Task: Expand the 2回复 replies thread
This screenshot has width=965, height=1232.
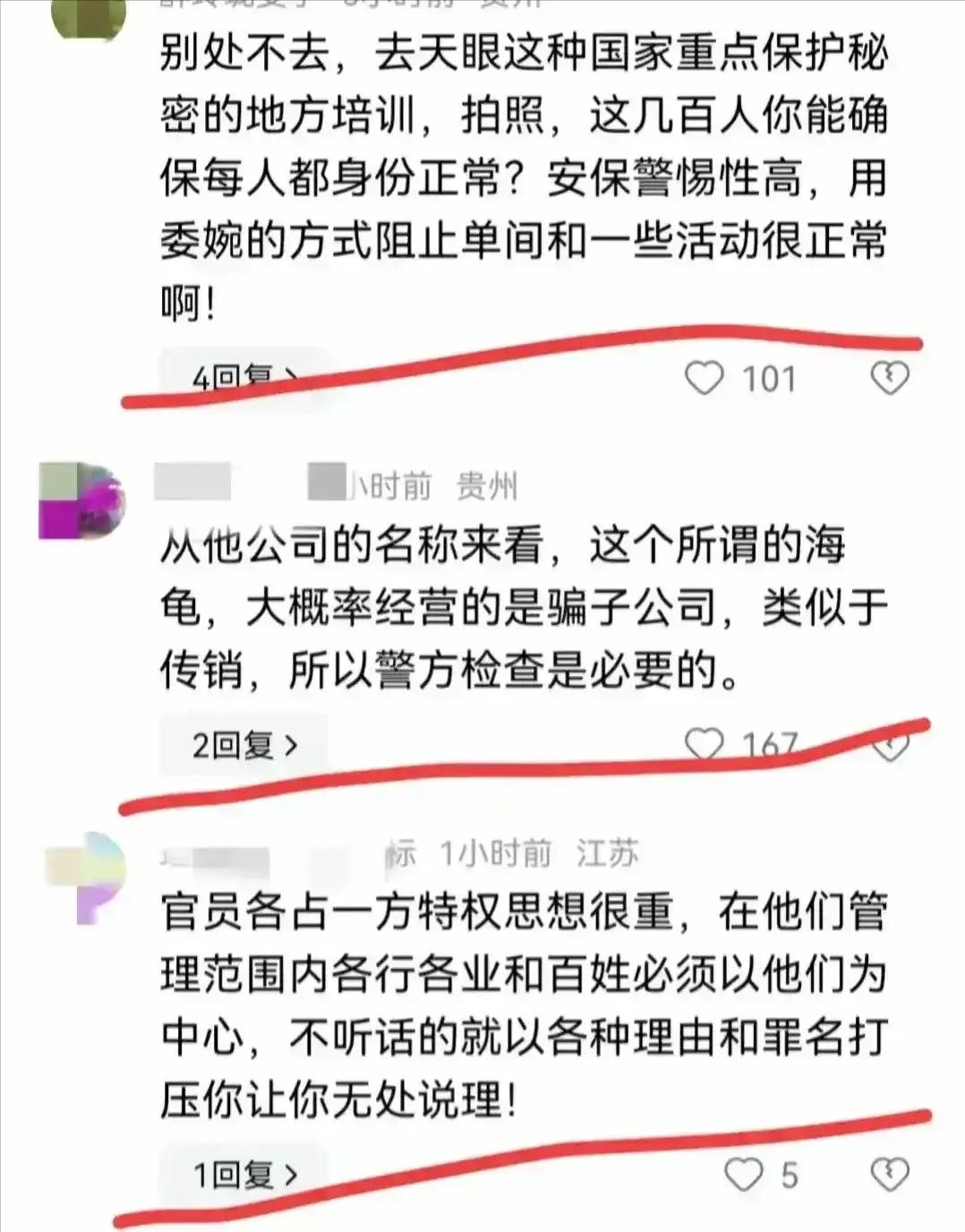Action: pos(243,744)
